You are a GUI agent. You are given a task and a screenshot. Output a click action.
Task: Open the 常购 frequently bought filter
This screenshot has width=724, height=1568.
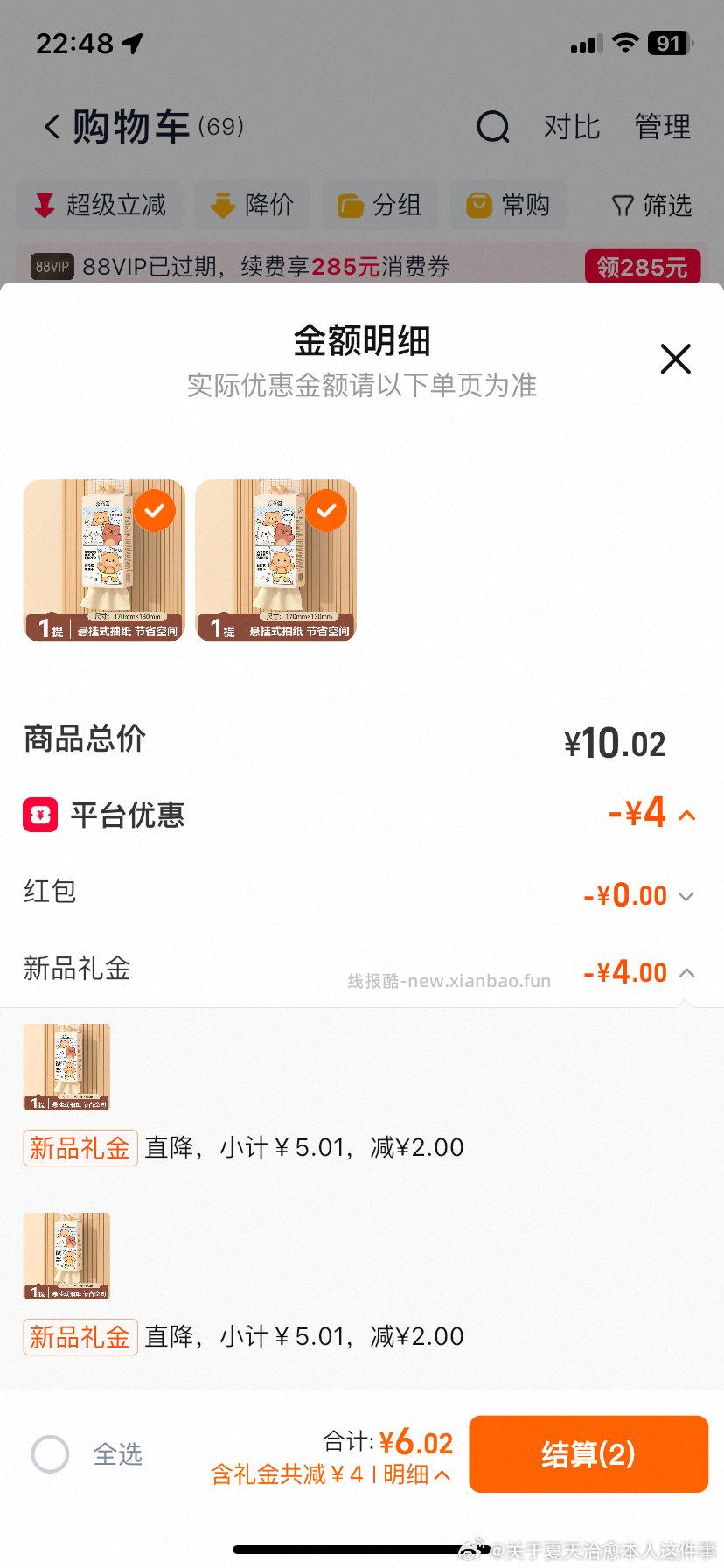tap(508, 205)
